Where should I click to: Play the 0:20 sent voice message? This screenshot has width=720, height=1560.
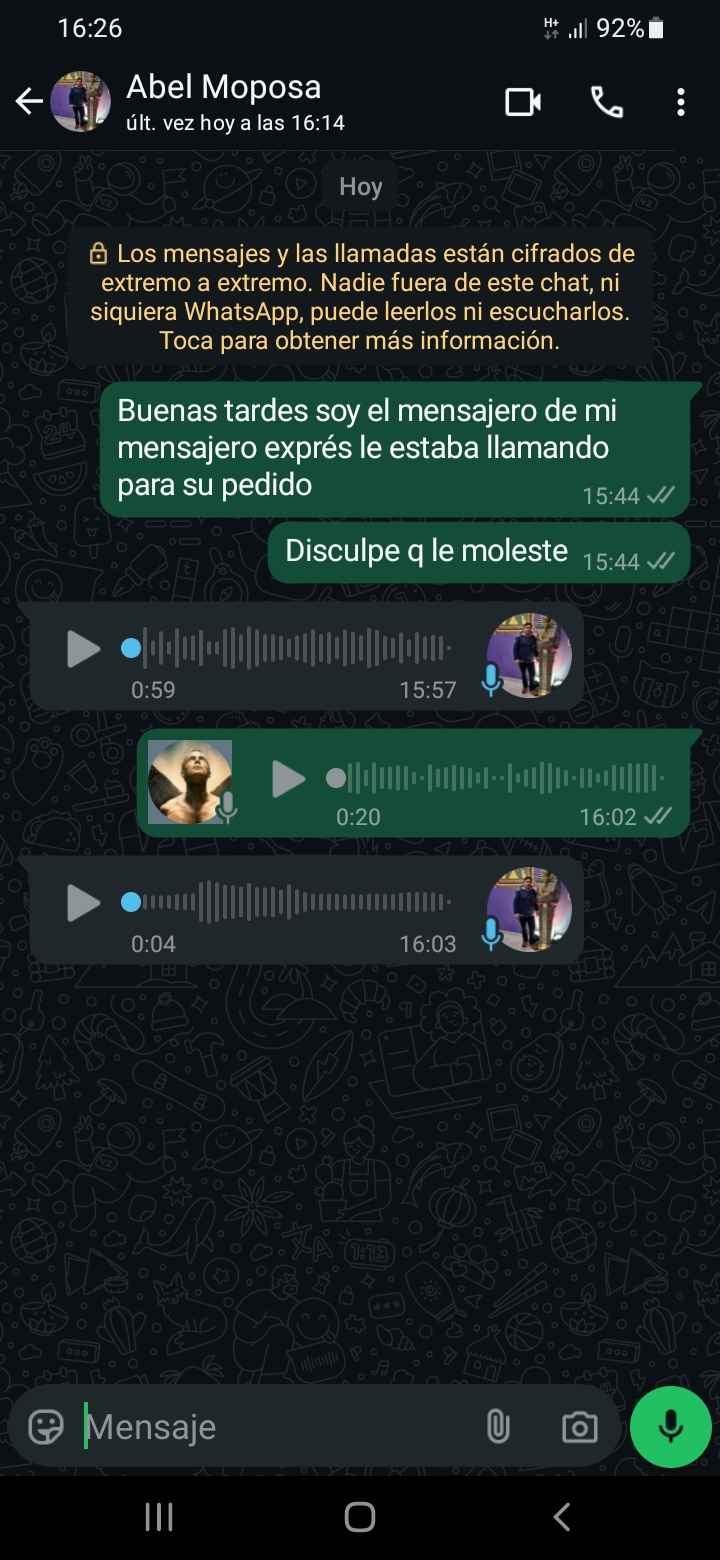pyautogui.click(x=288, y=779)
